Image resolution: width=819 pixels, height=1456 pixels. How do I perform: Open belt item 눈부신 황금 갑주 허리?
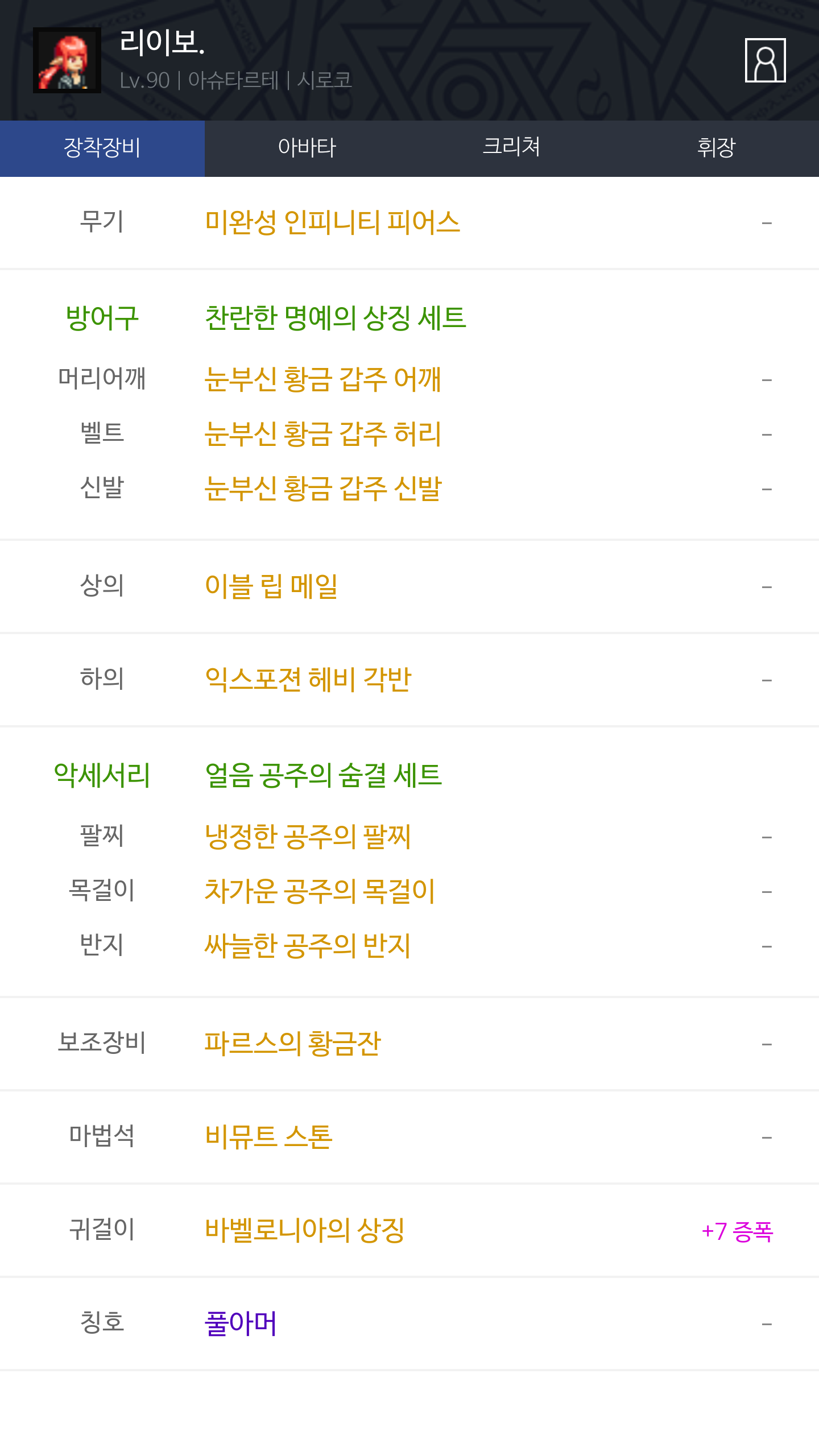coord(322,434)
